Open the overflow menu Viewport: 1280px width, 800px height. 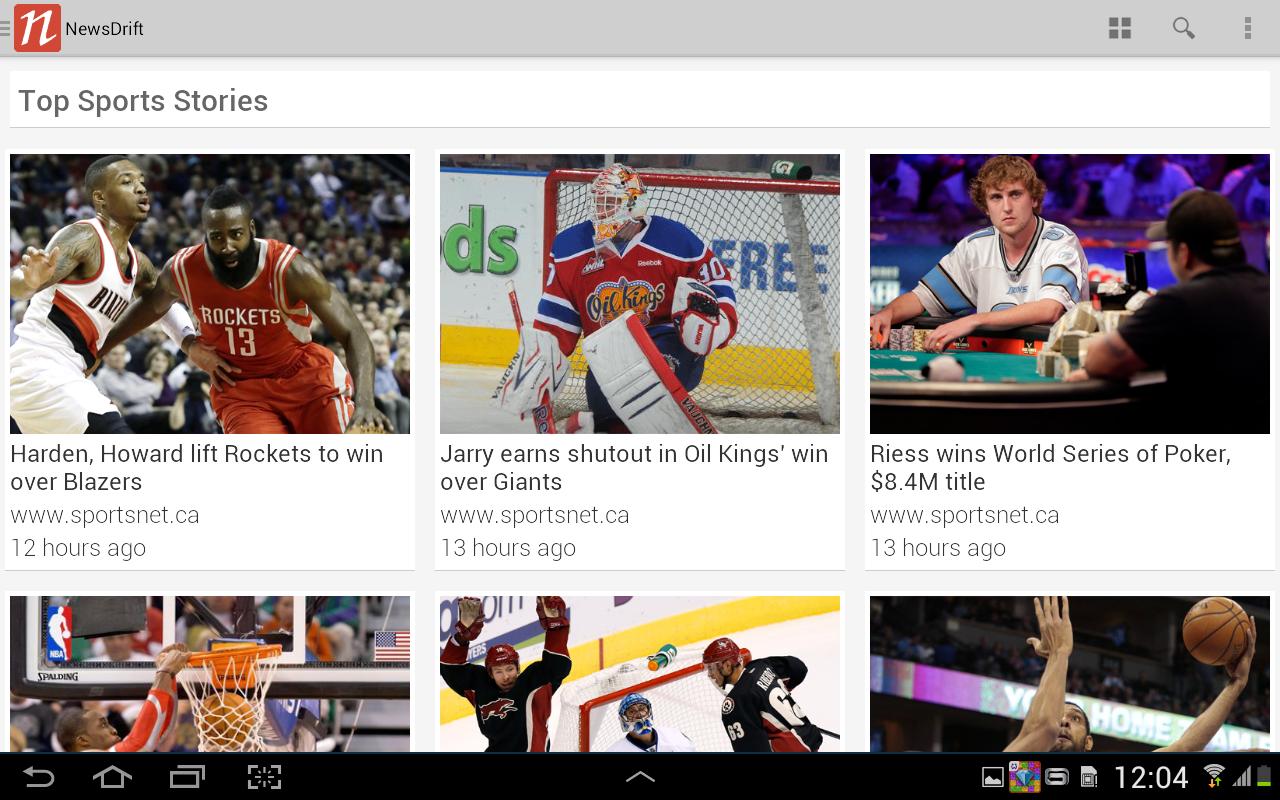[x=1247, y=28]
